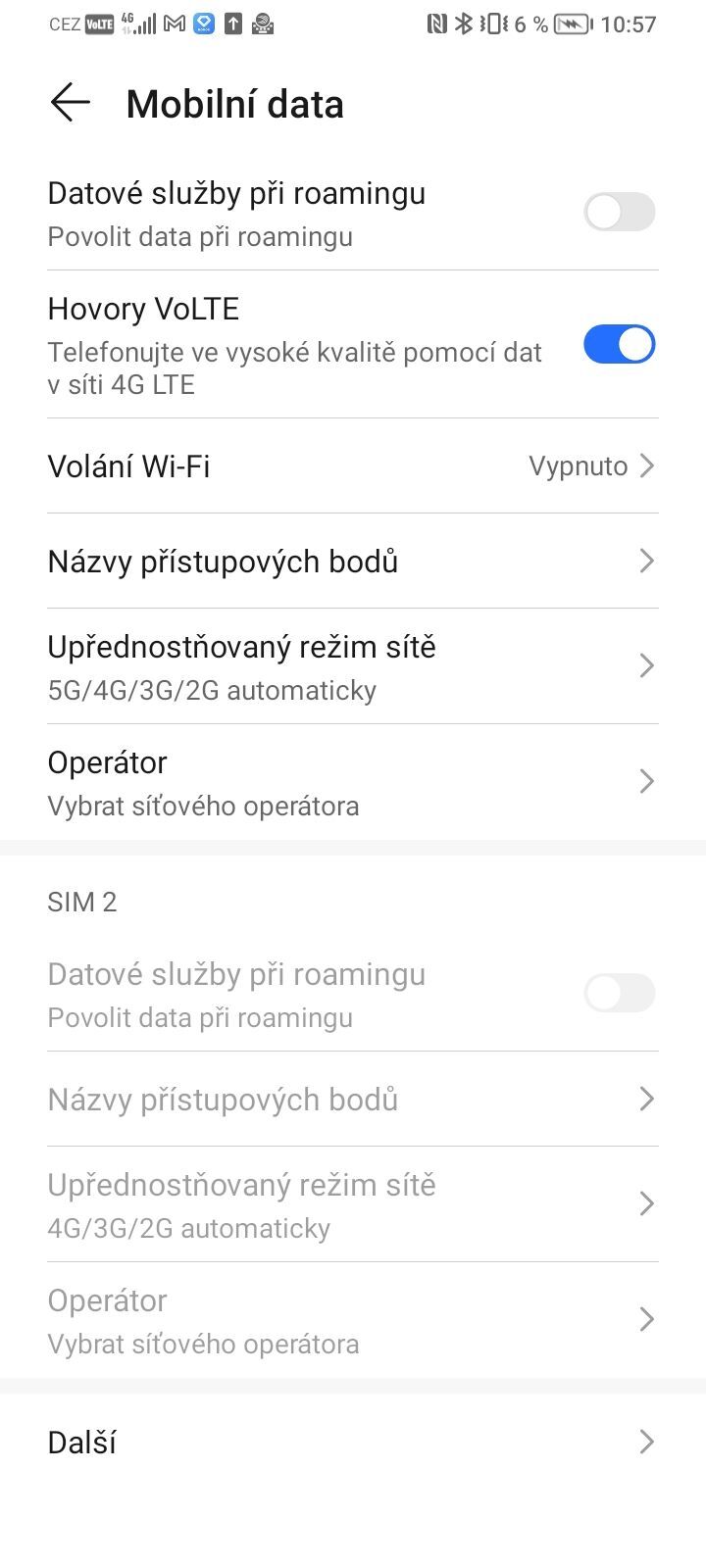Open Názvy přístupových bodů for SIM 1
706x1568 pixels.
[x=353, y=561]
